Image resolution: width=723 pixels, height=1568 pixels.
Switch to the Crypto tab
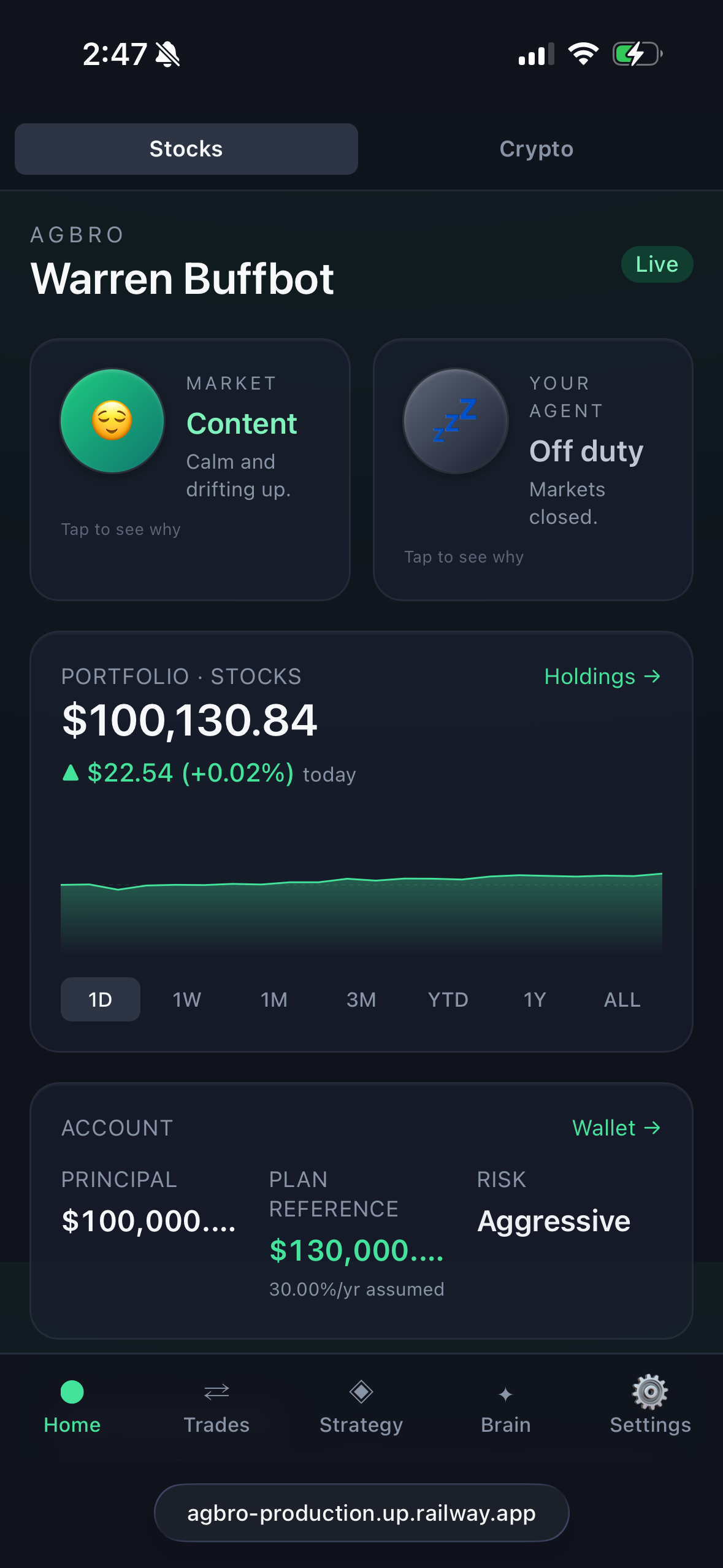click(x=536, y=148)
